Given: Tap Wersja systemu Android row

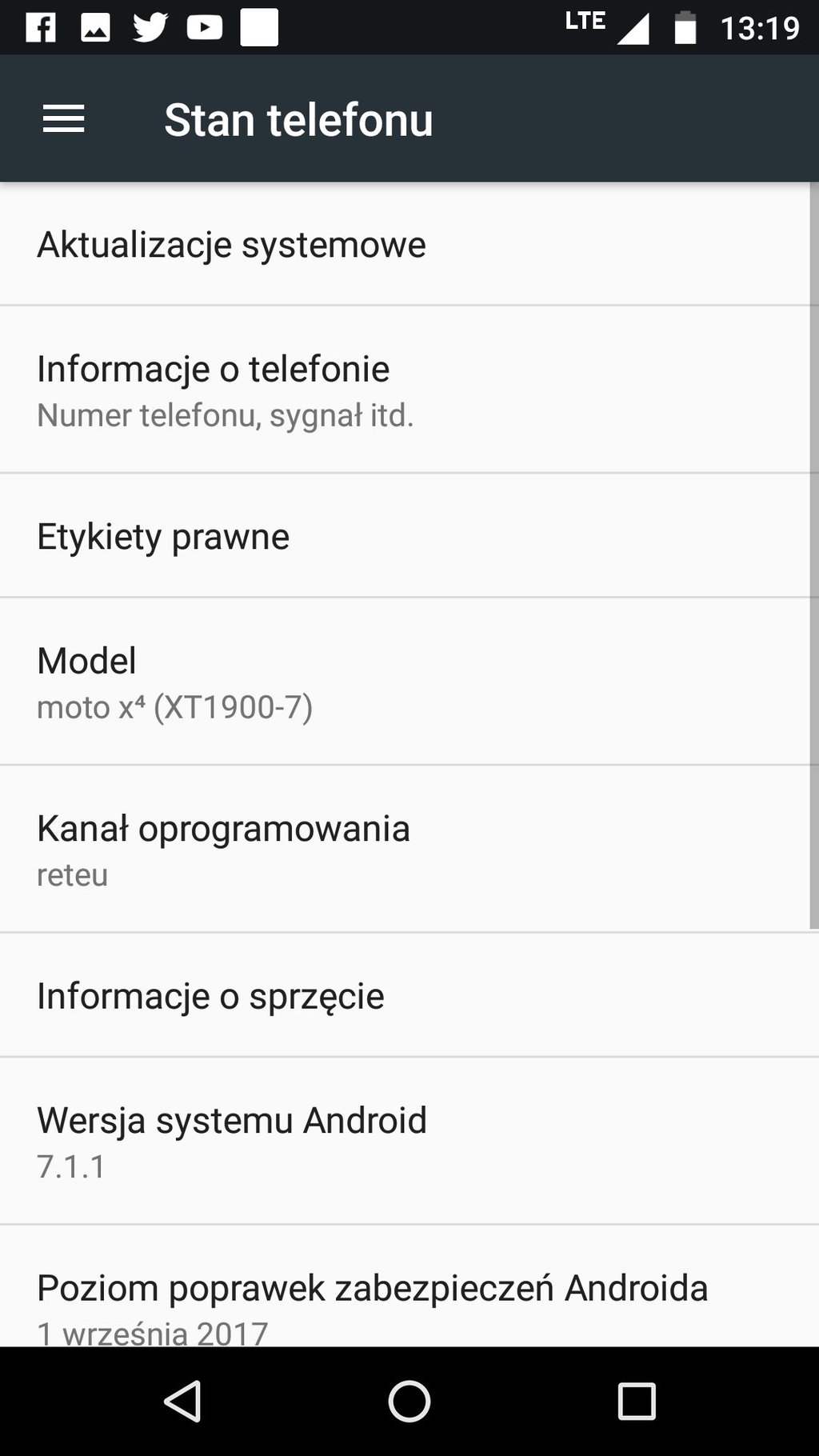Looking at the screenshot, I should [409, 1141].
